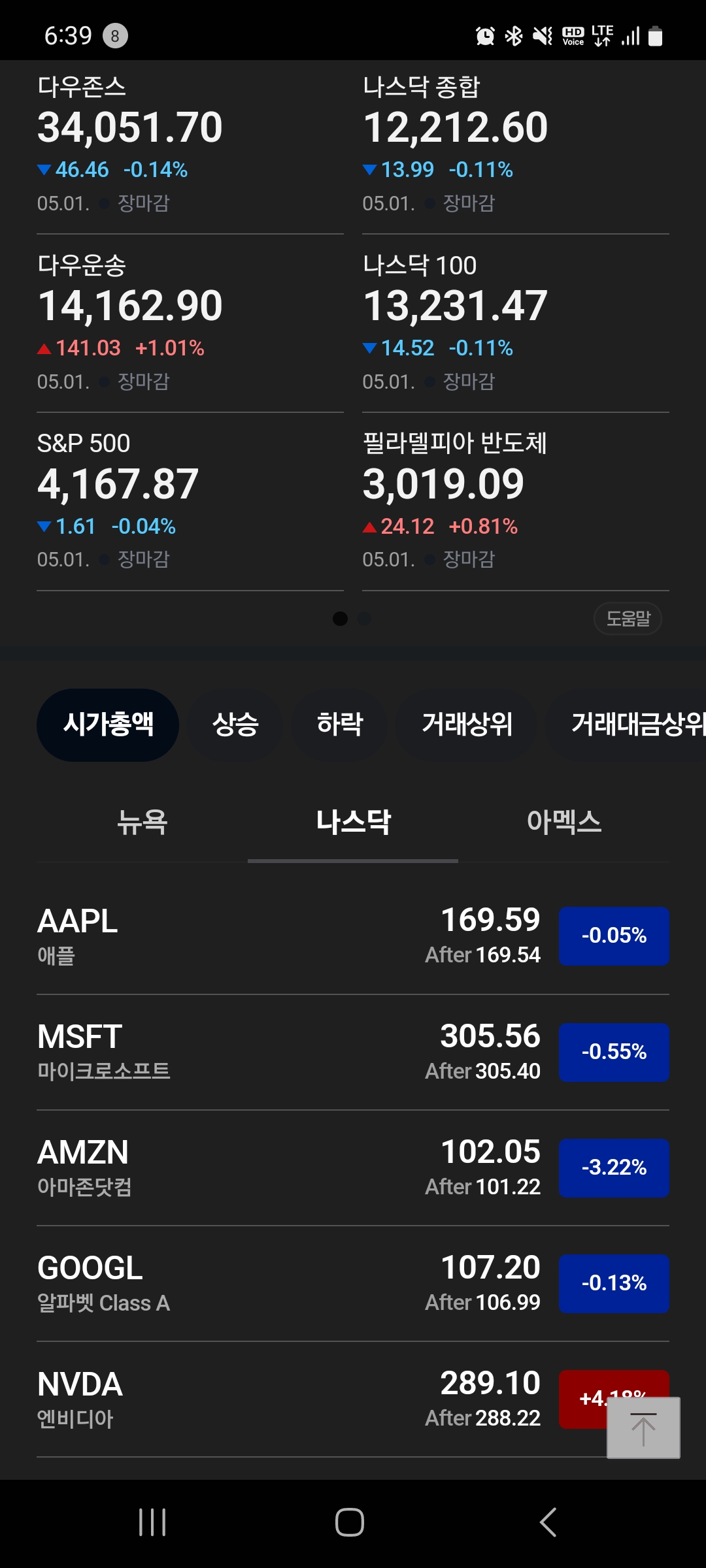Select the 시가총액 chip
The height and width of the screenshot is (1568, 706).
[108, 725]
